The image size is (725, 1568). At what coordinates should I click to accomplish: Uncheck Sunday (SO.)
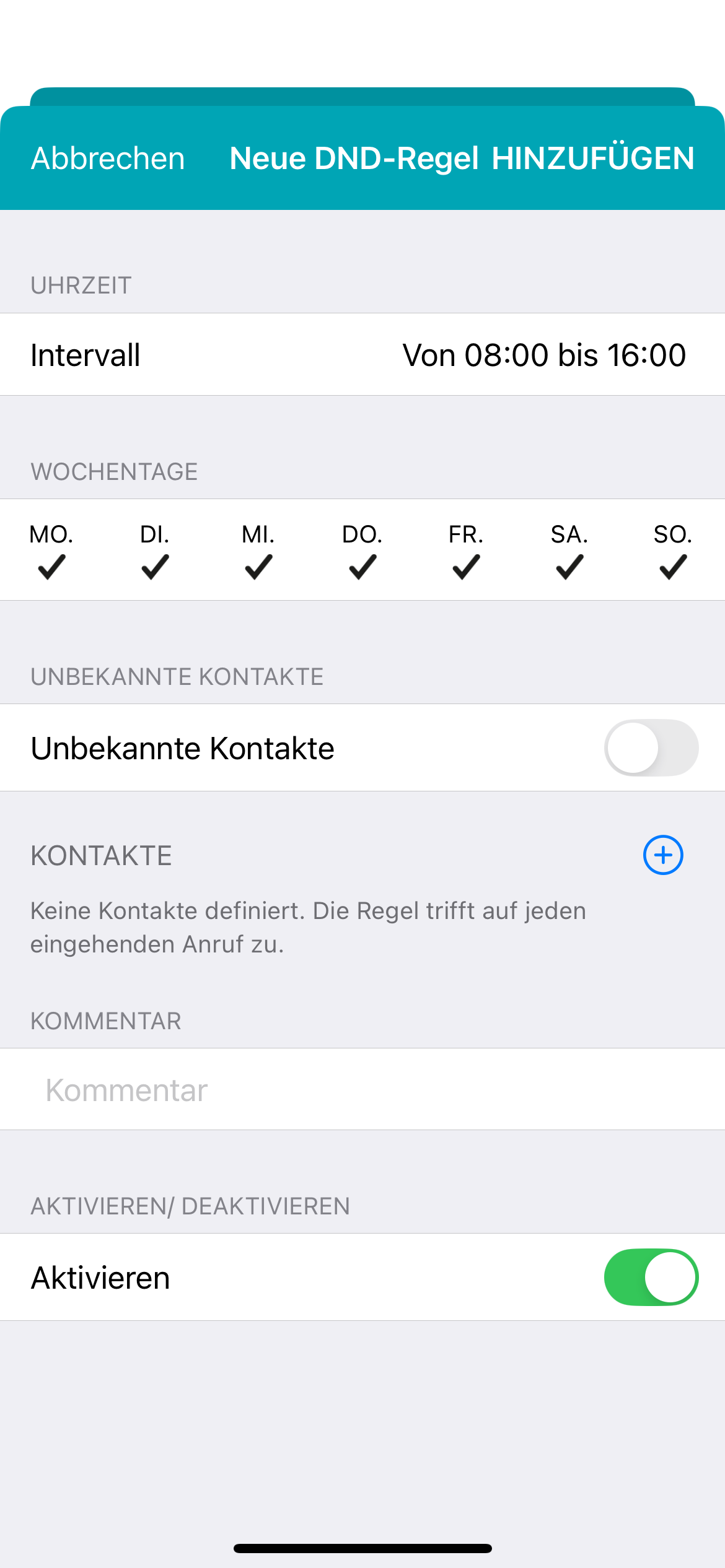(673, 551)
